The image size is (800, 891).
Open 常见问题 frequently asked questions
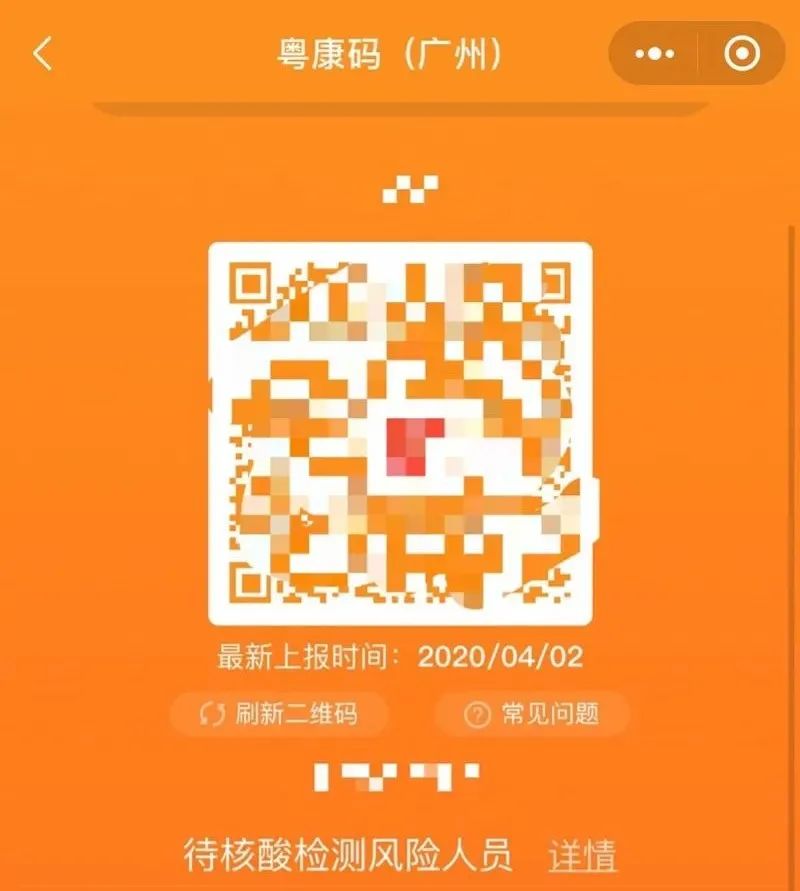coord(532,713)
